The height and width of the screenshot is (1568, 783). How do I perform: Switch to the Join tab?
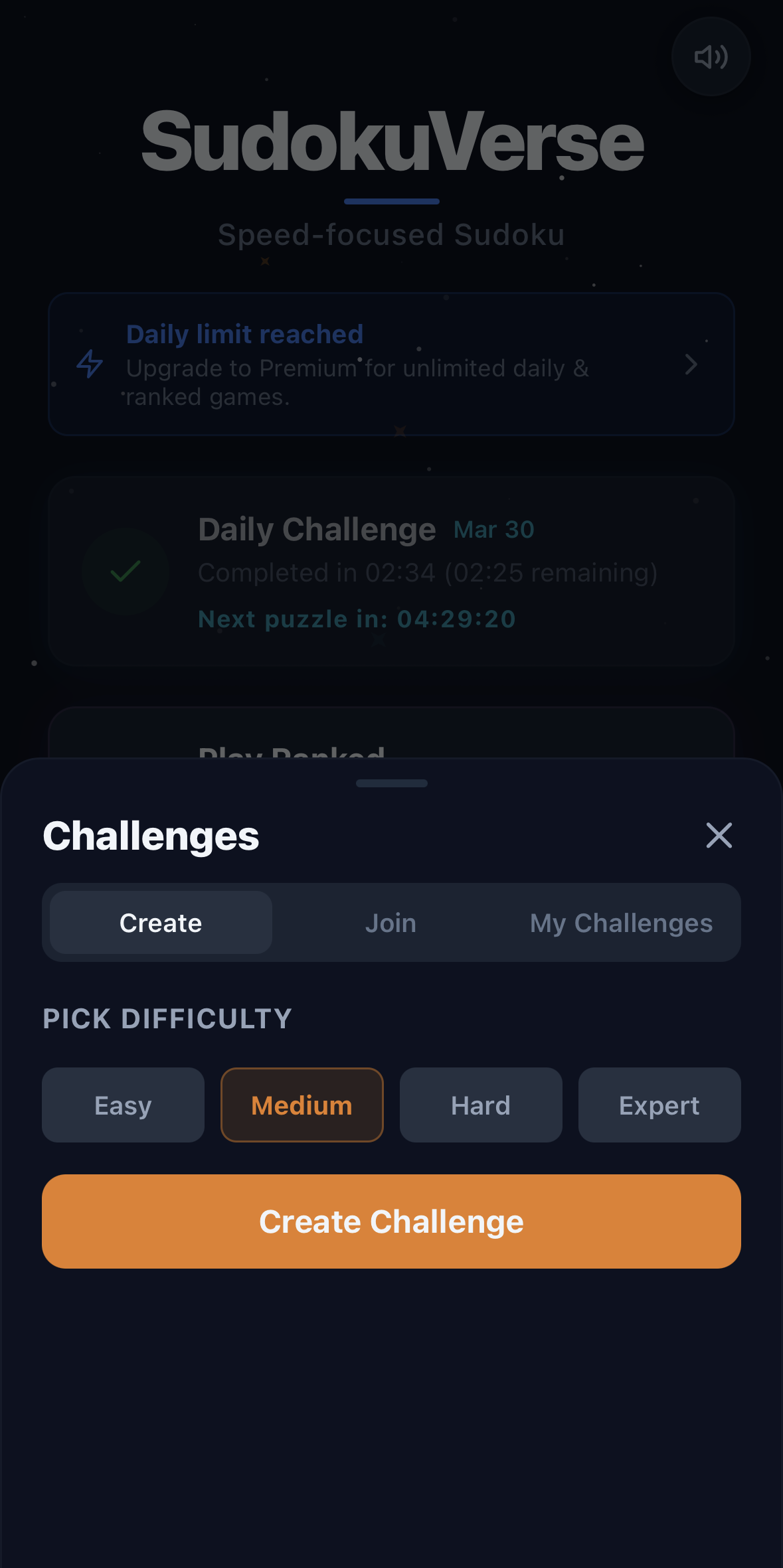(x=391, y=923)
